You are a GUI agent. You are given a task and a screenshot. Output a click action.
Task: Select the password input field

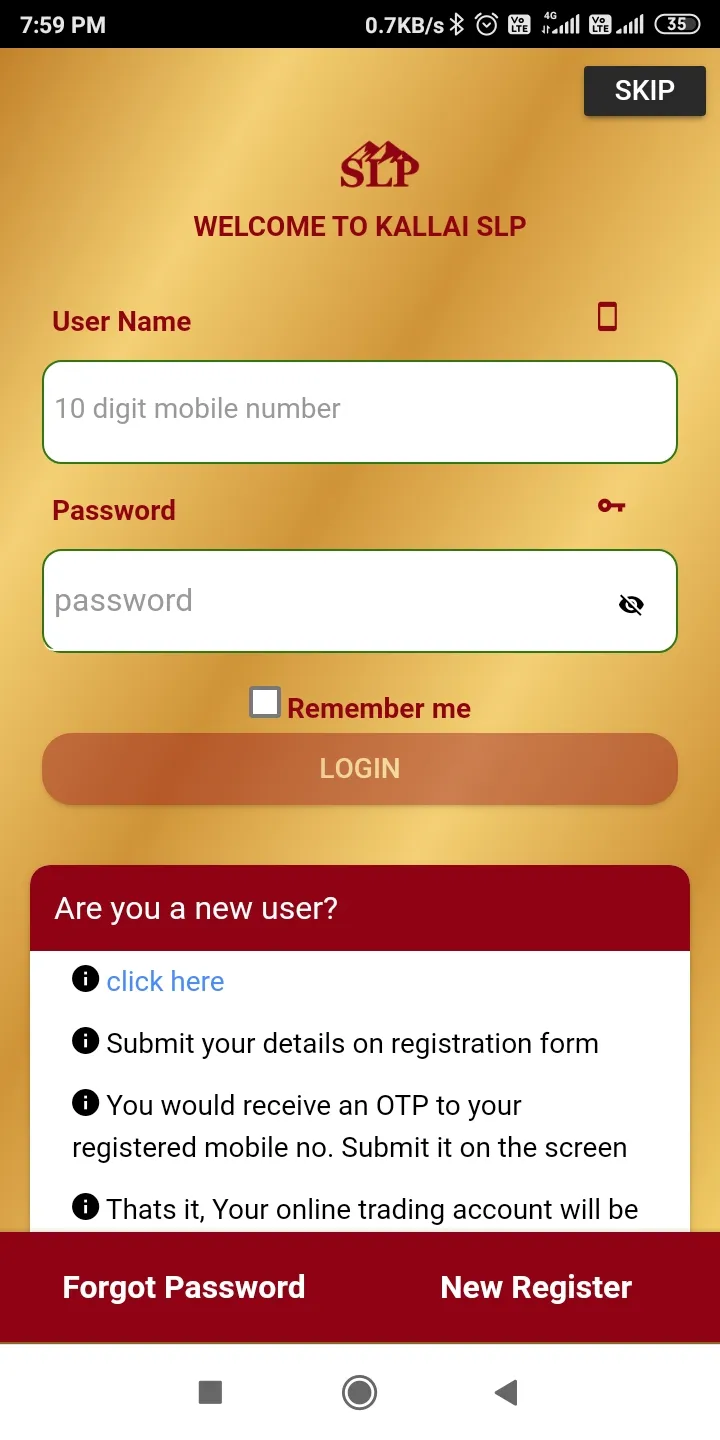[320, 601]
